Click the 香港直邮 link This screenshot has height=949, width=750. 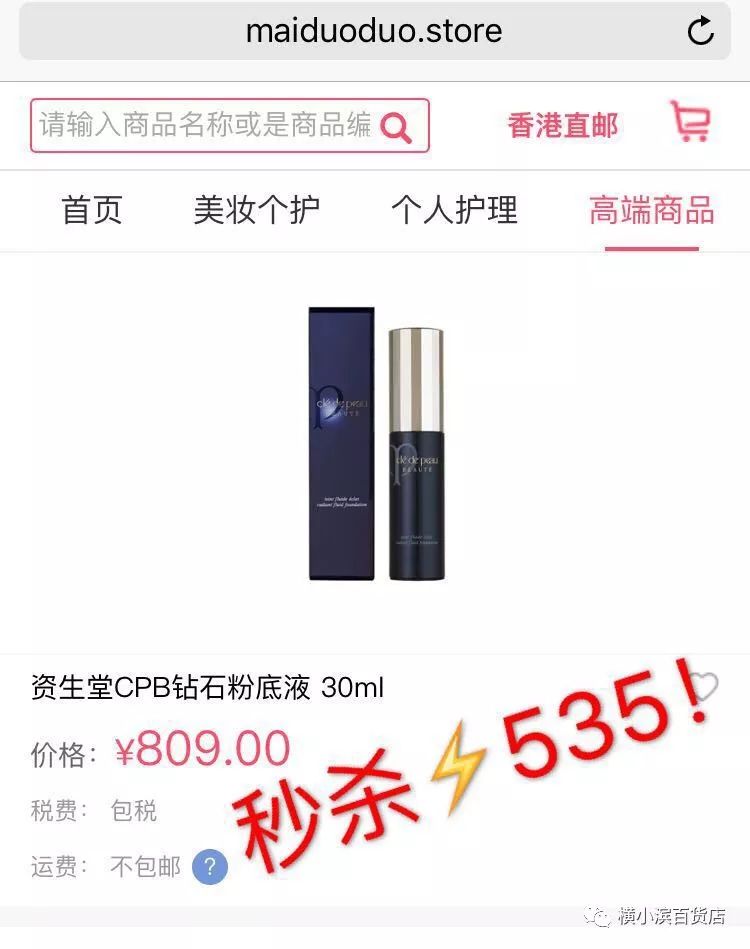(562, 125)
